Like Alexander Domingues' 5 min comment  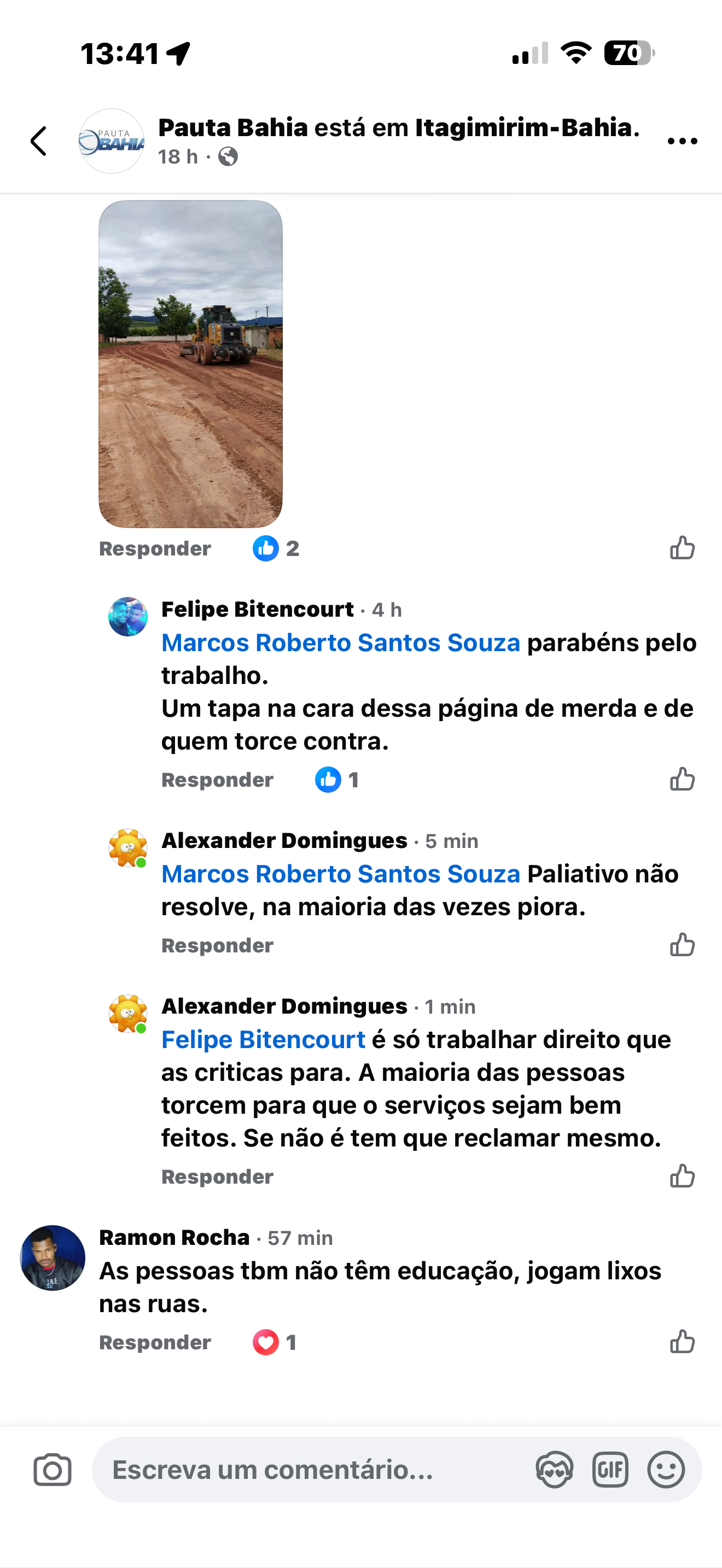pos(682,945)
